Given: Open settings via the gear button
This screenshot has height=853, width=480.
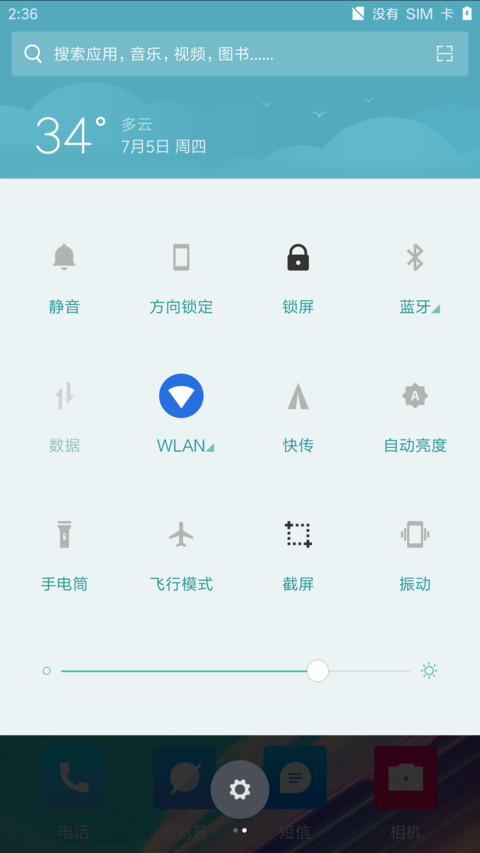Looking at the screenshot, I should pyautogui.click(x=240, y=789).
